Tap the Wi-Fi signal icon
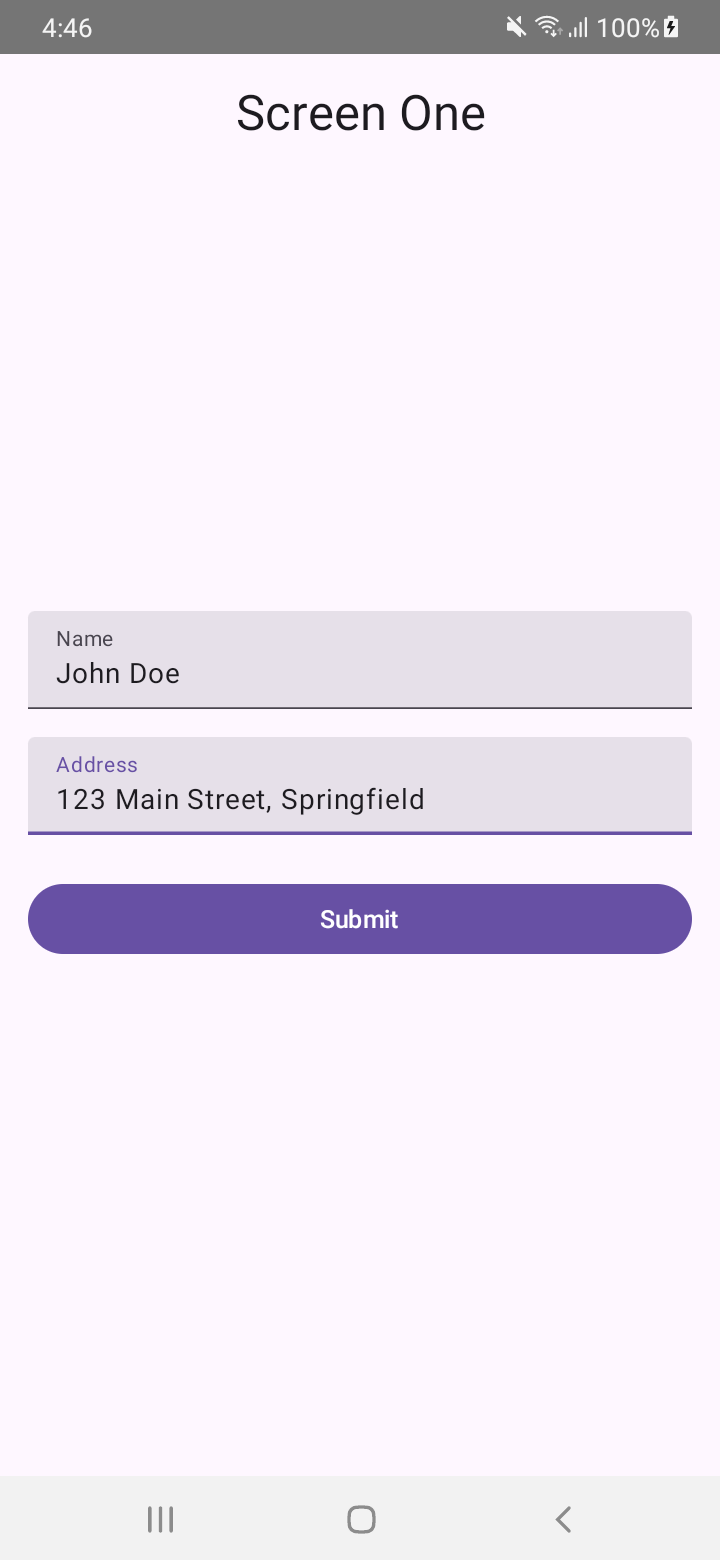This screenshot has width=720, height=1560. [548, 27]
